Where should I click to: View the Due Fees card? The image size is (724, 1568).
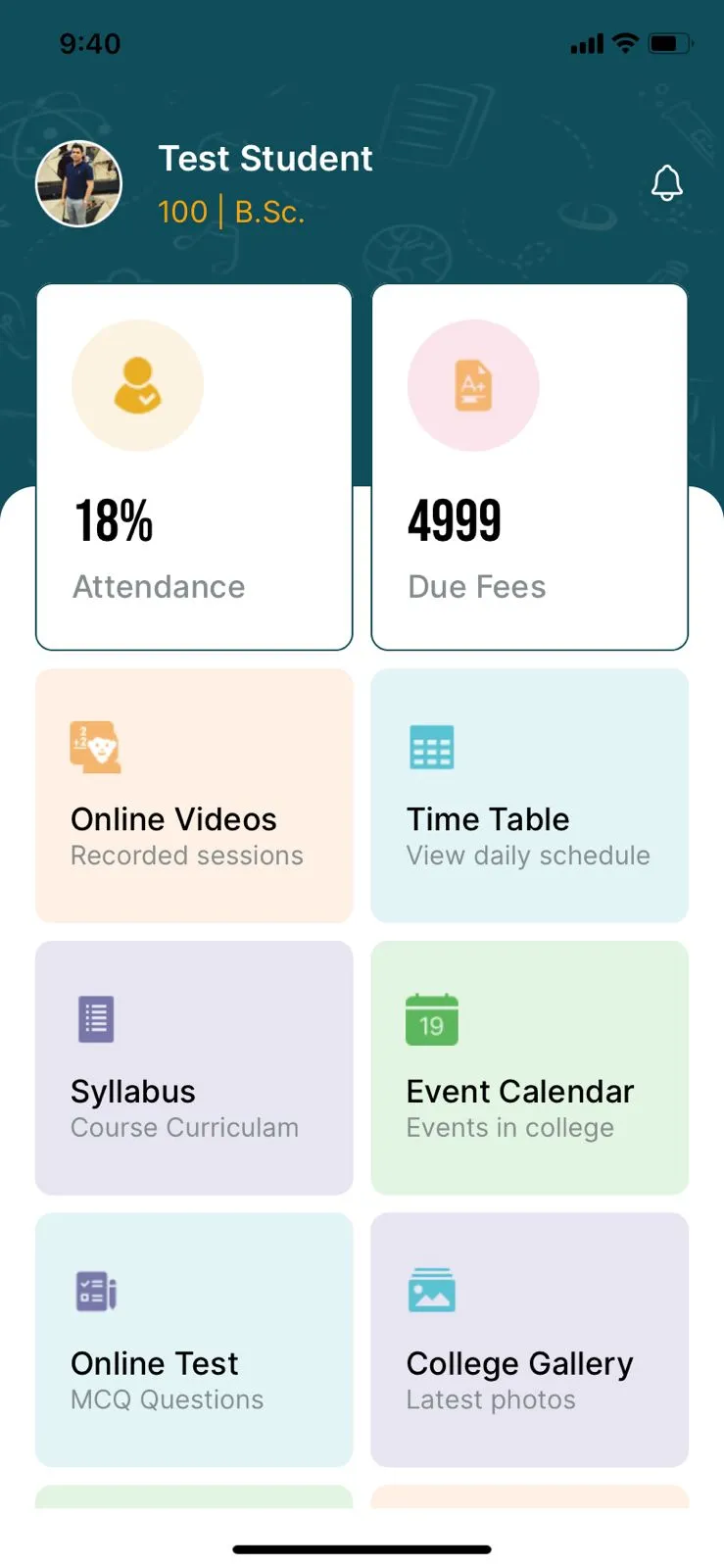[530, 467]
